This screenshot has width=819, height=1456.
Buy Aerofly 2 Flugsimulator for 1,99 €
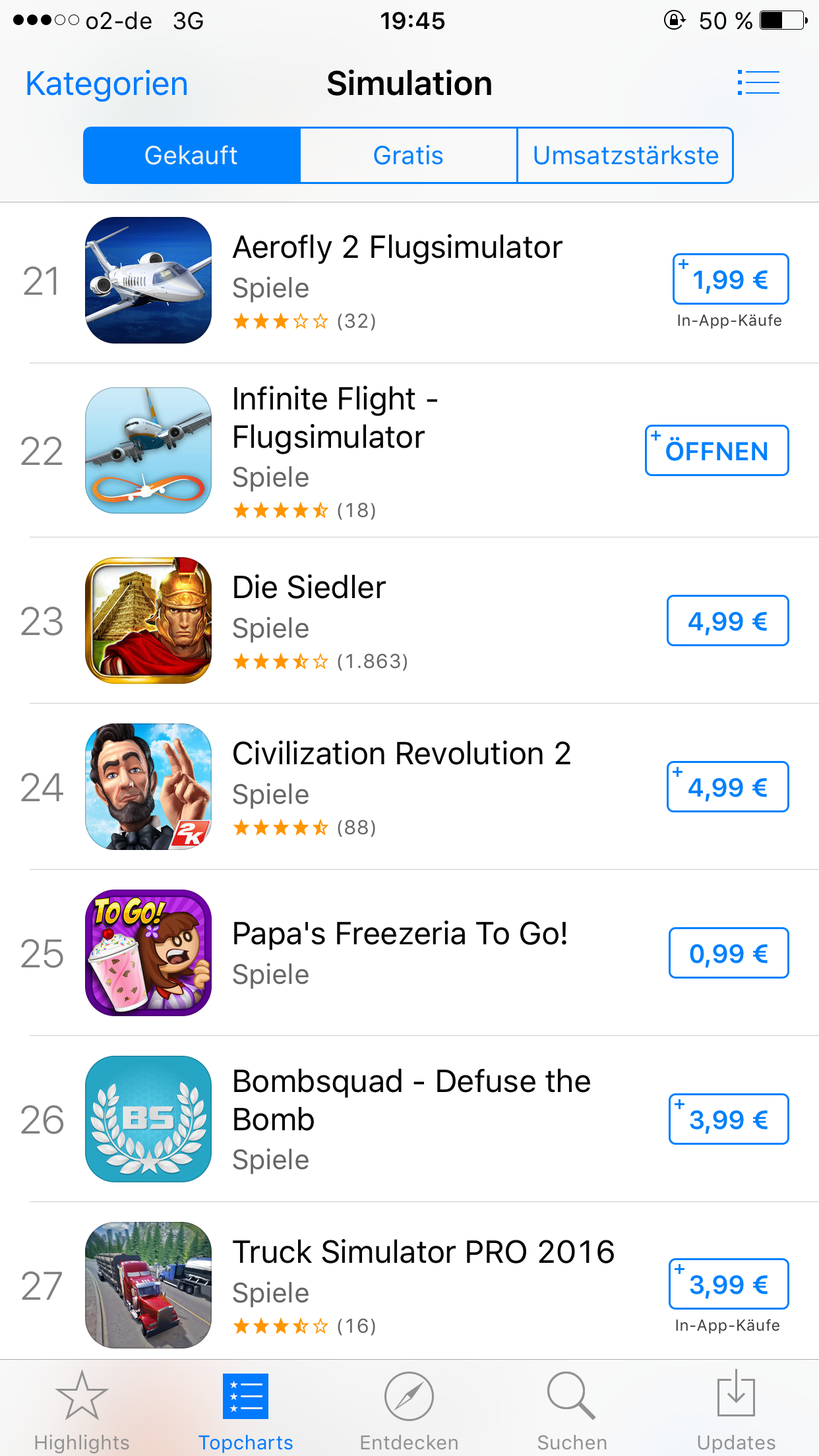[730, 279]
